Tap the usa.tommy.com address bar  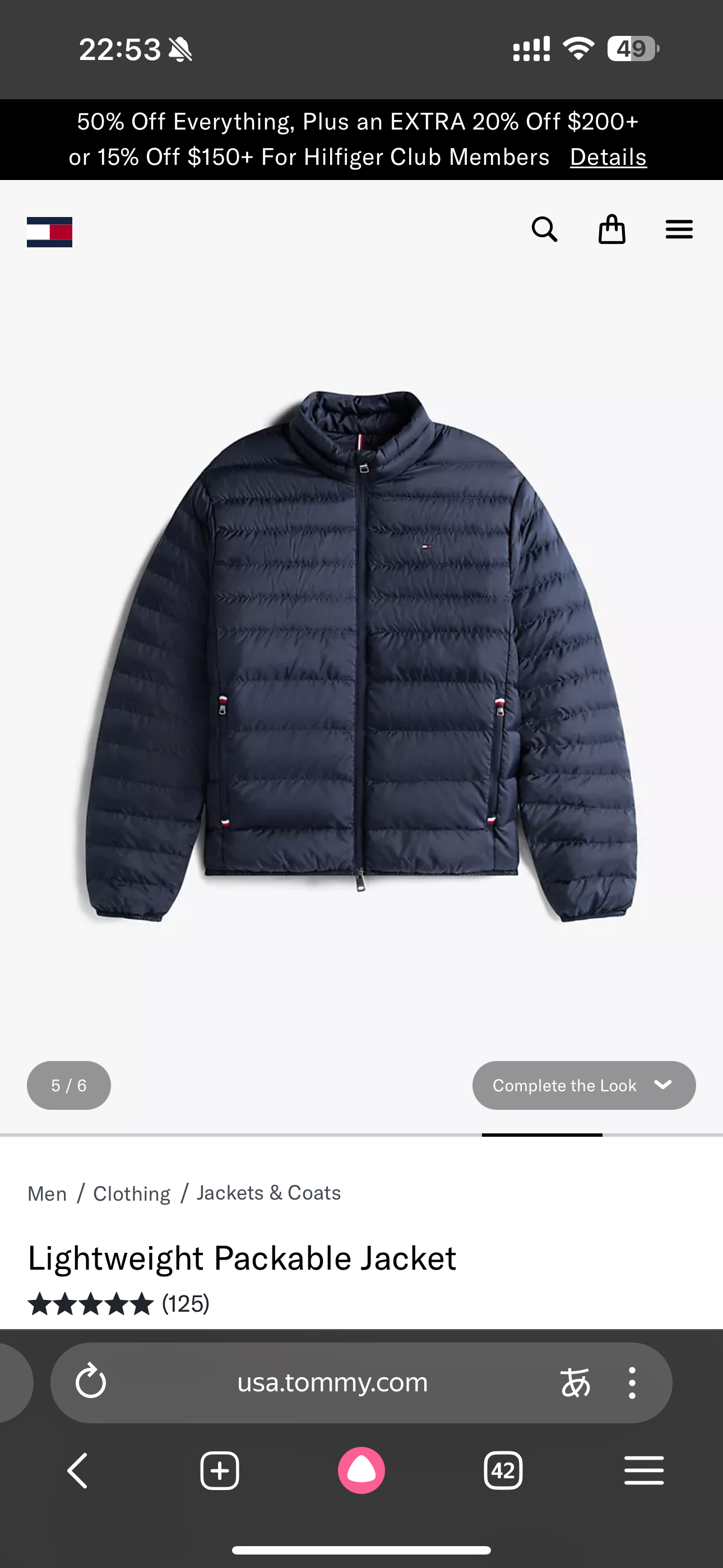point(332,1382)
